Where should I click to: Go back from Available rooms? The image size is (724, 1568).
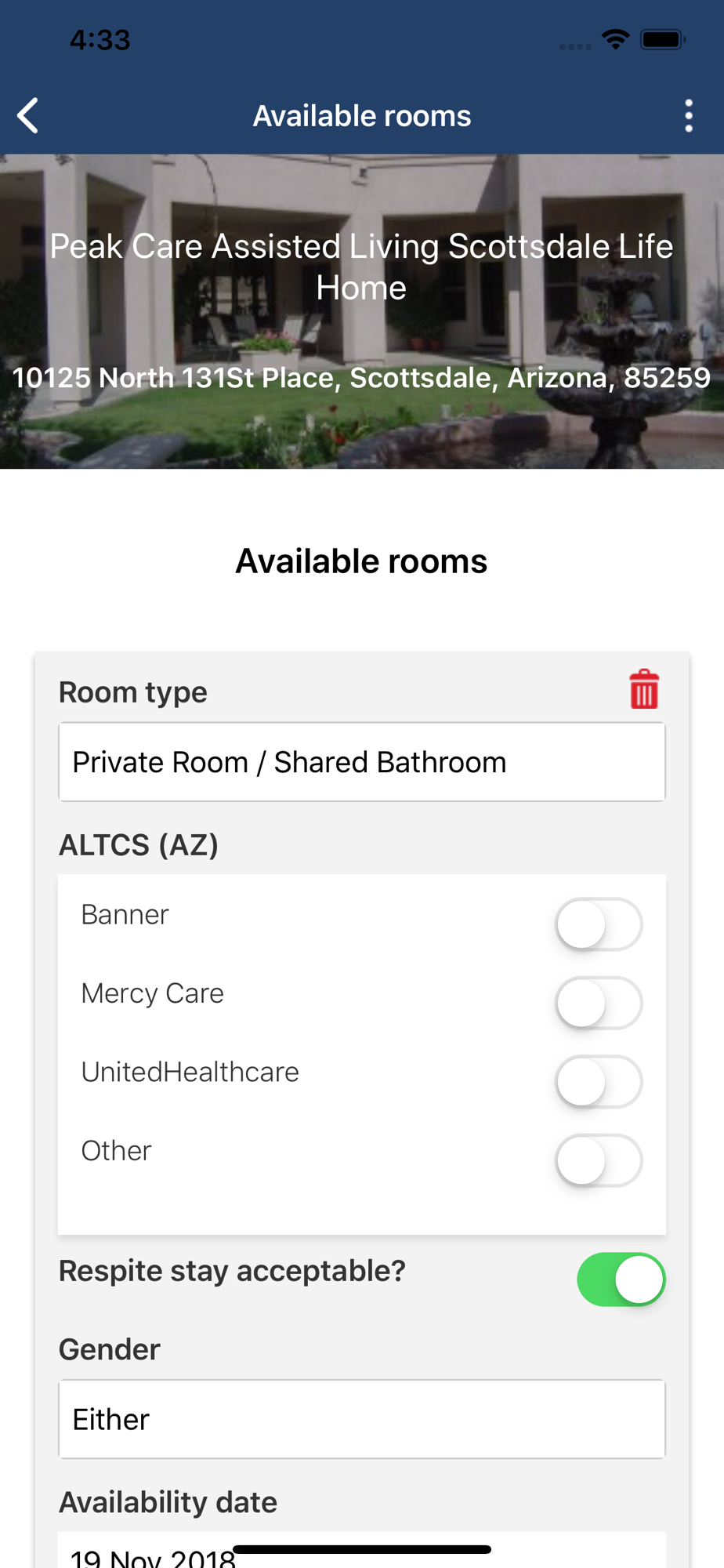tap(28, 116)
